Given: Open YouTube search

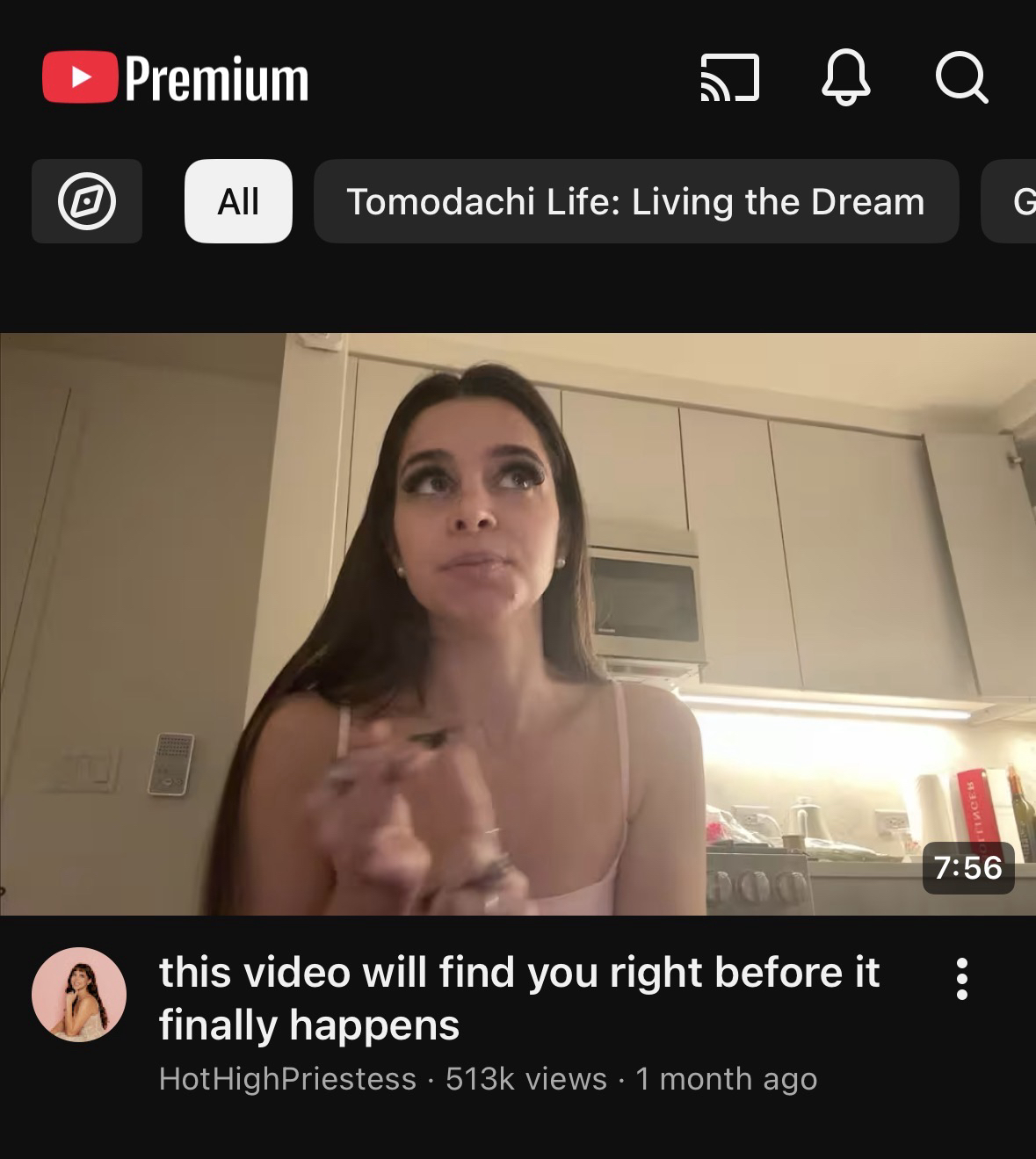Looking at the screenshot, I should point(961,78).
